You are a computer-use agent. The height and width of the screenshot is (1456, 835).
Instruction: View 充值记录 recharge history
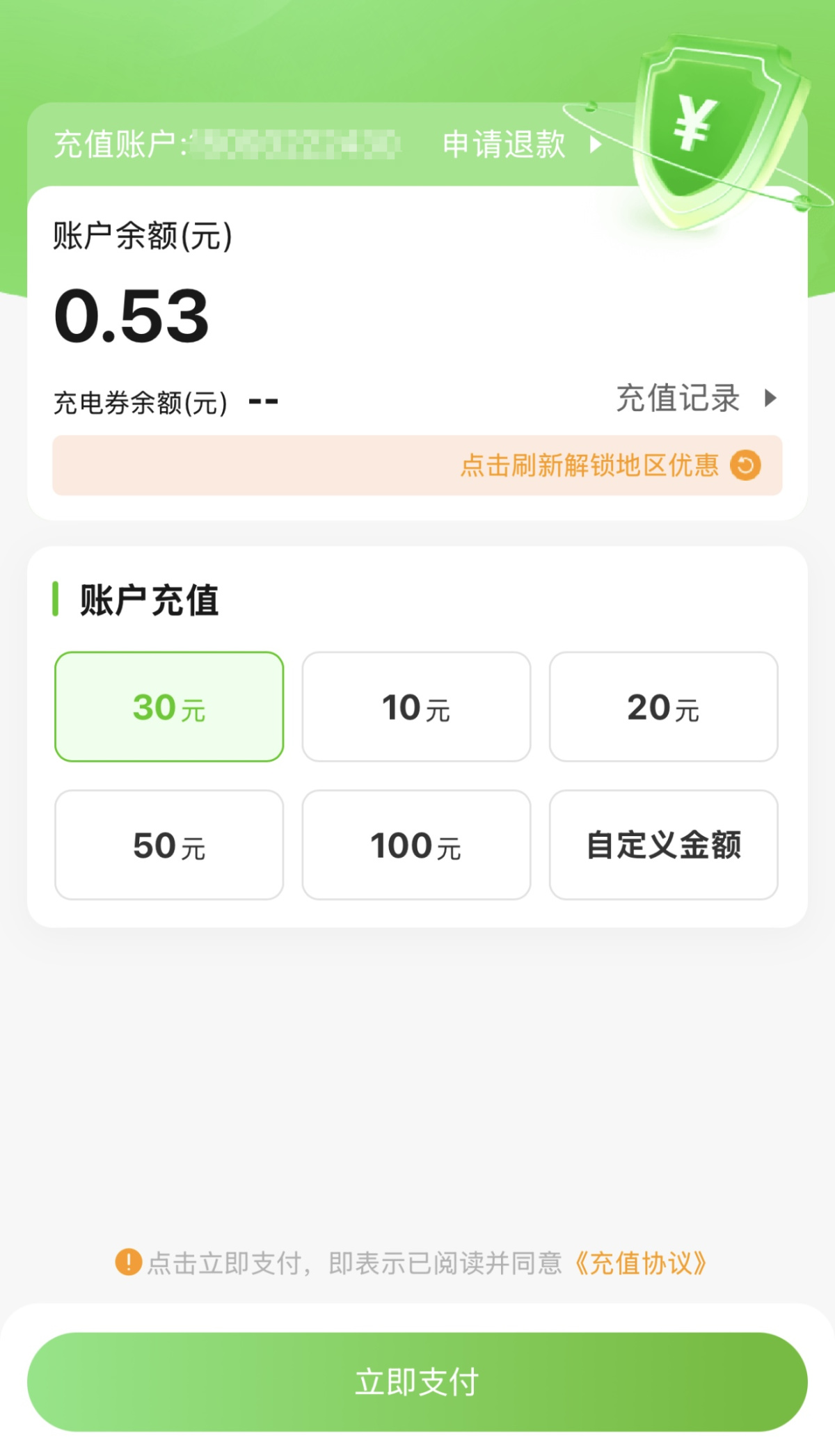(694, 399)
